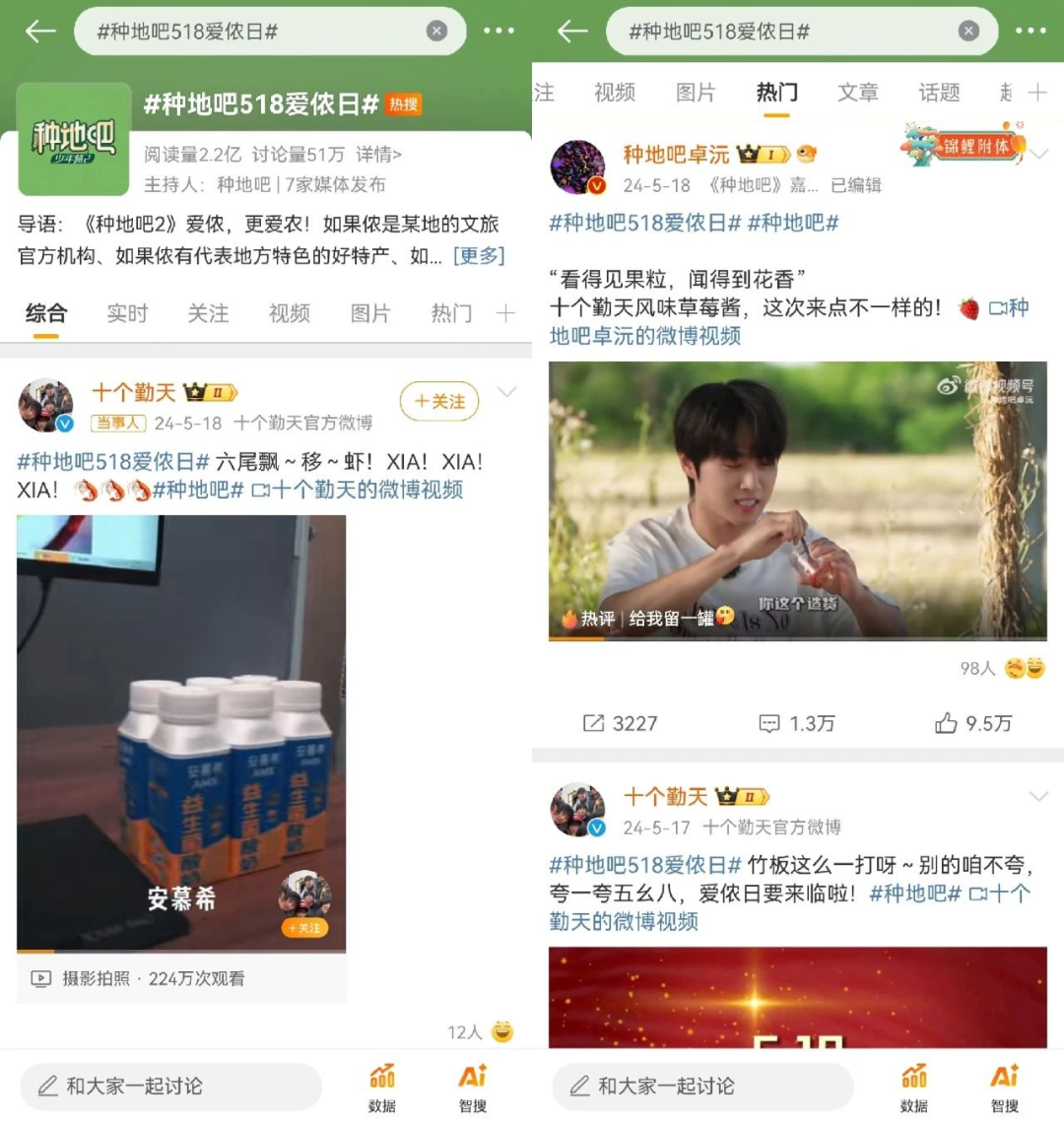
Task: Open the 种地吧卓沅的微博视频 link
Action: [x=645, y=336]
